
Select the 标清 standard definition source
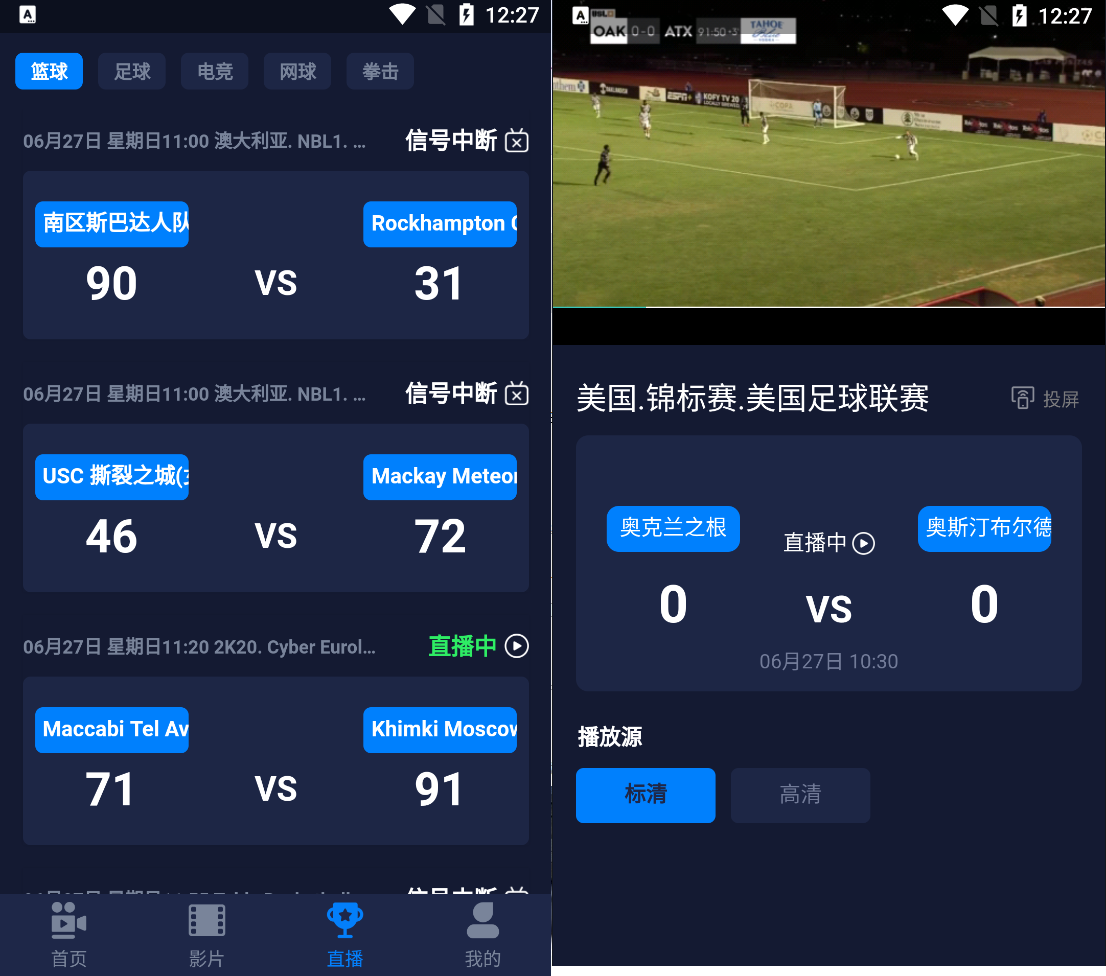[x=646, y=795]
